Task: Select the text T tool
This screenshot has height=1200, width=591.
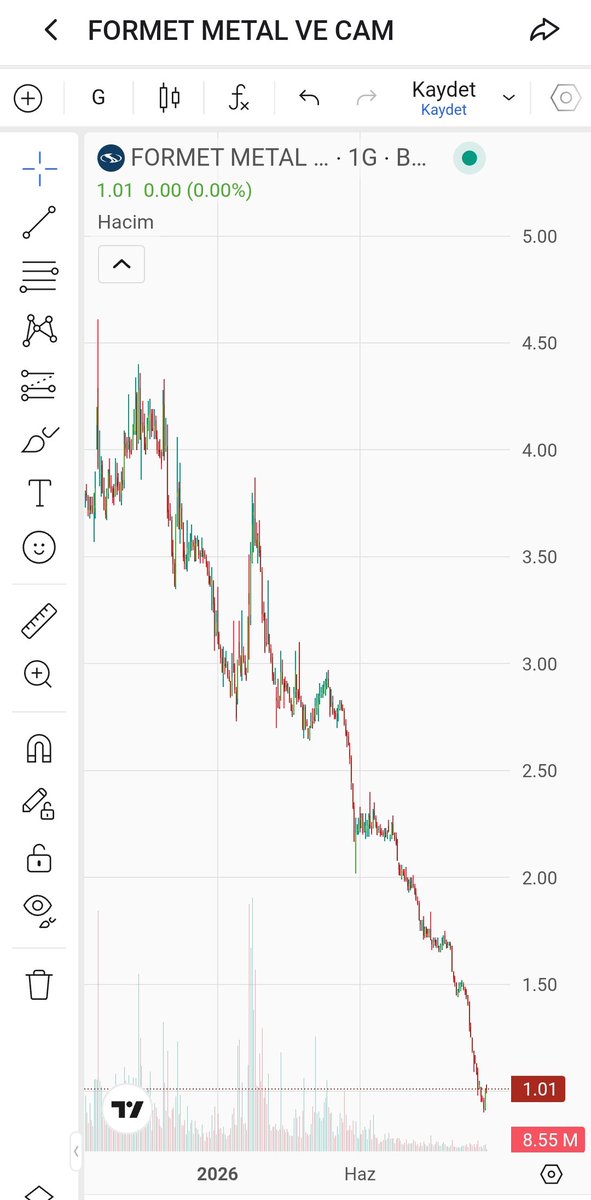Action: click(39, 493)
